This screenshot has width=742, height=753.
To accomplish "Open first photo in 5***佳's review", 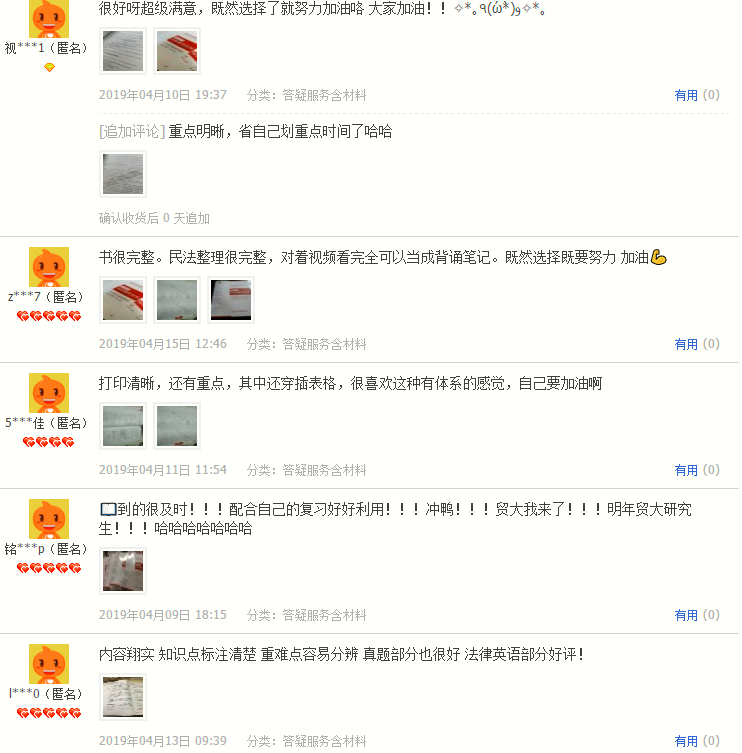I will pos(123,426).
